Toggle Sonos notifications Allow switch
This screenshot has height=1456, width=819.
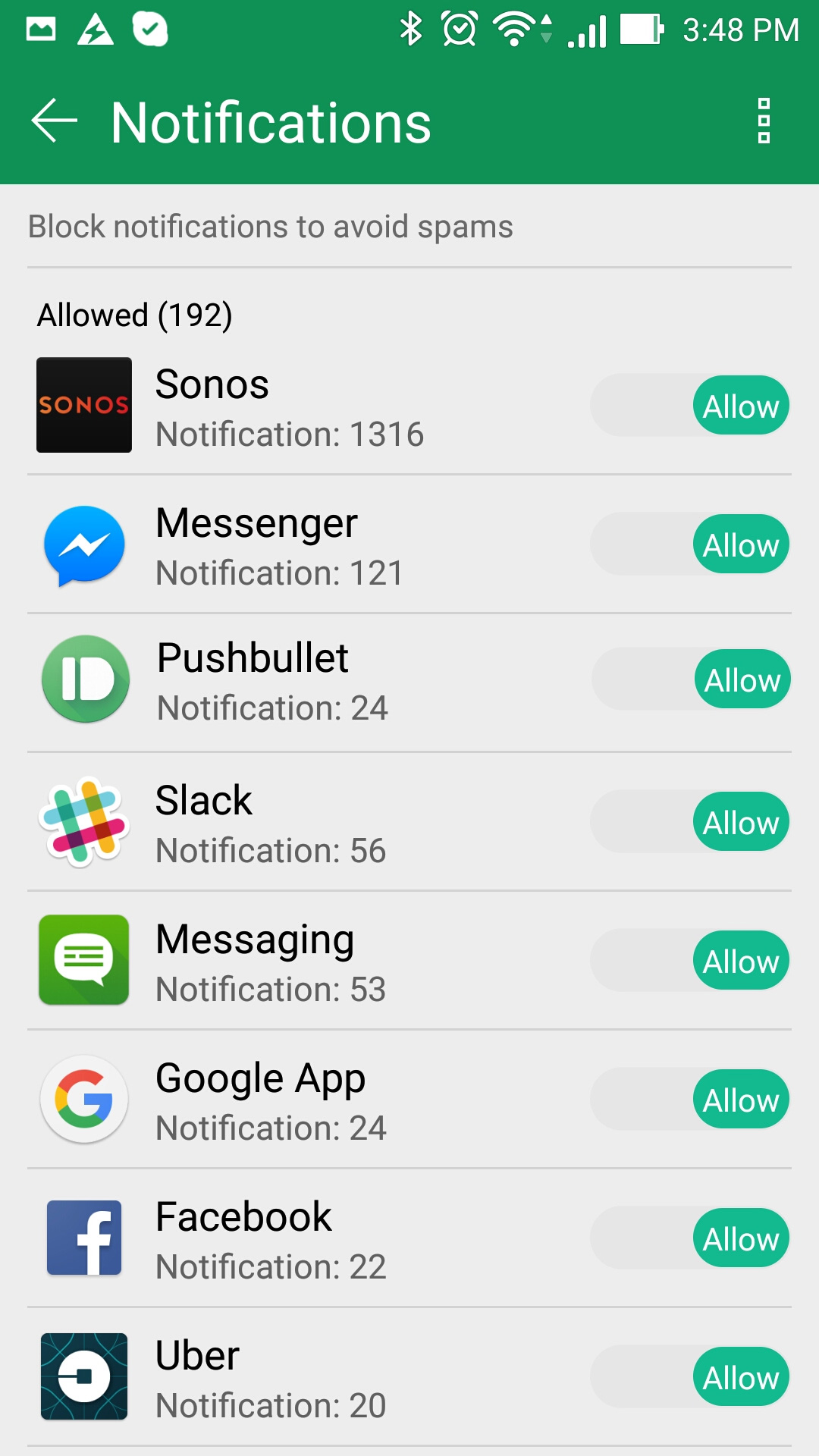[x=690, y=406]
